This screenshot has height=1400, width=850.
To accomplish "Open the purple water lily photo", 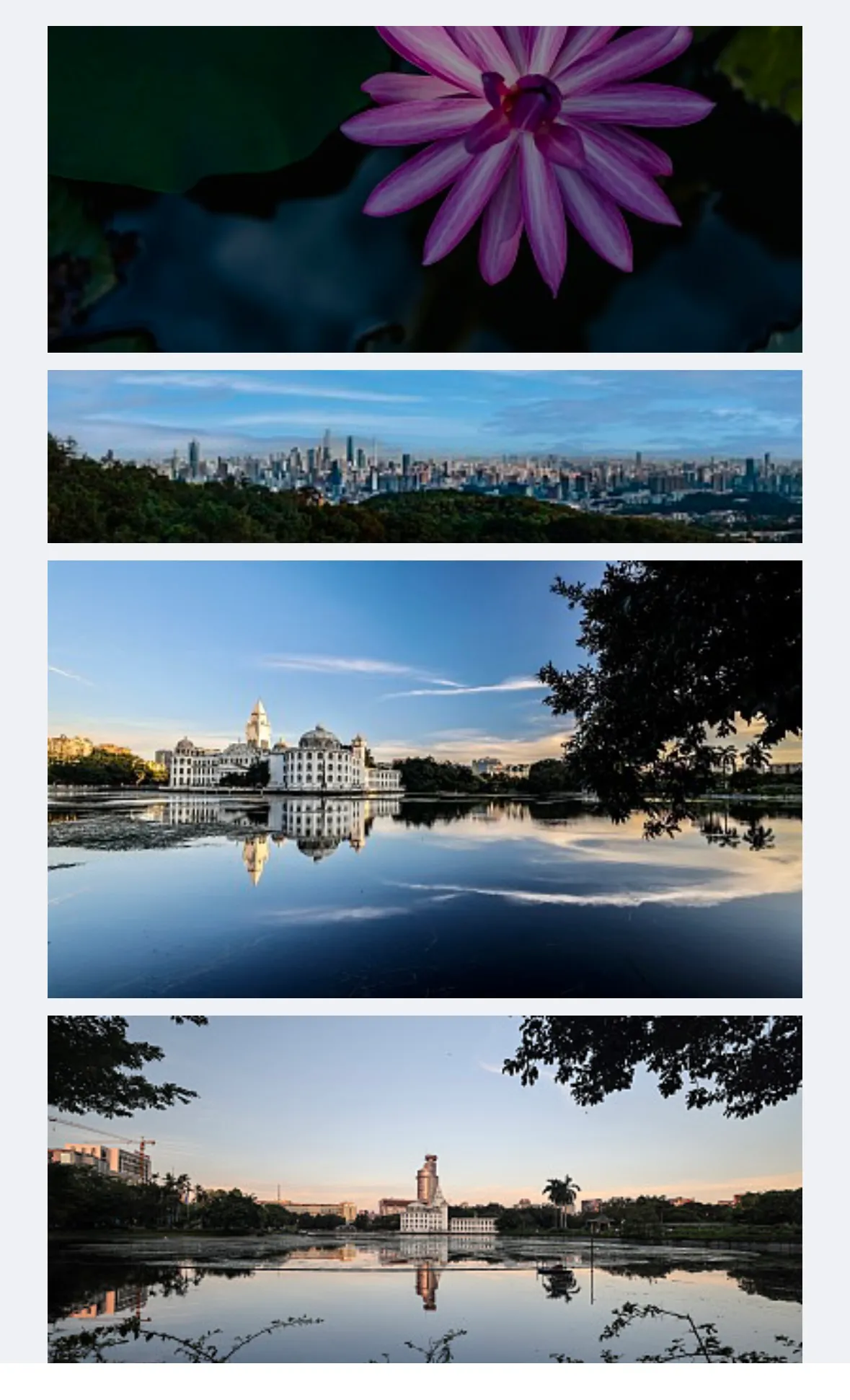I will click(x=425, y=189).
